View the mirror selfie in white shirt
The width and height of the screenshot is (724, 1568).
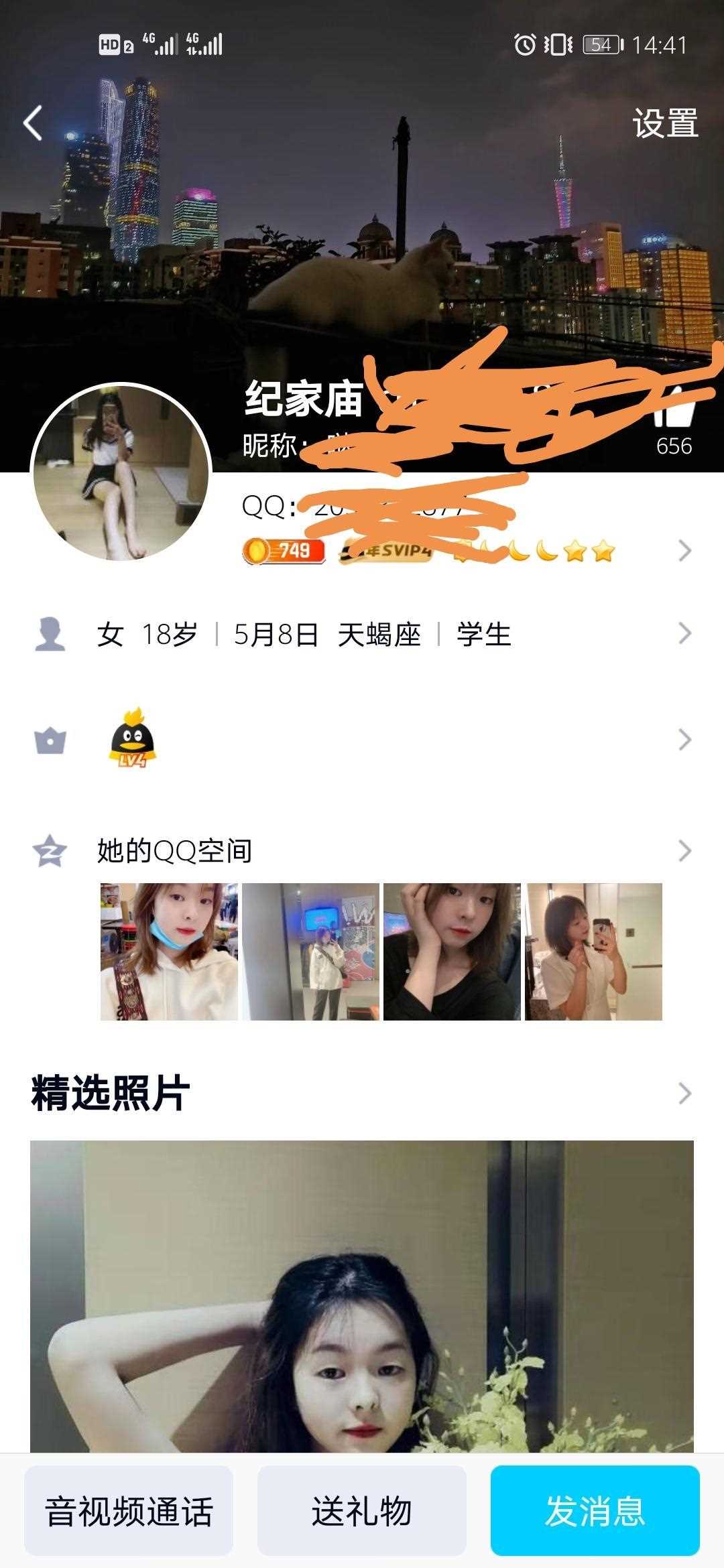click(593, 952)
